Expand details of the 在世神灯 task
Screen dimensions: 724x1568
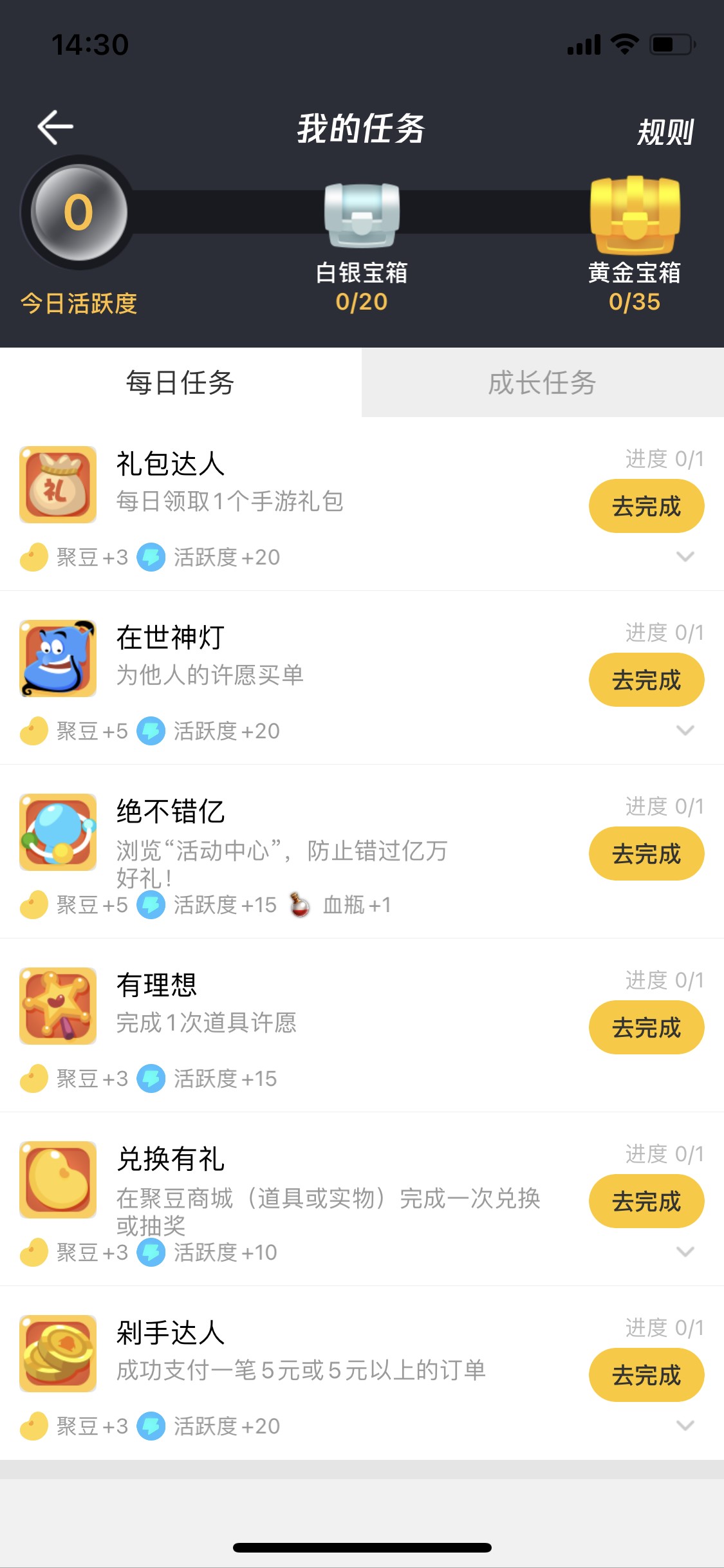click(x=685, y=731)
